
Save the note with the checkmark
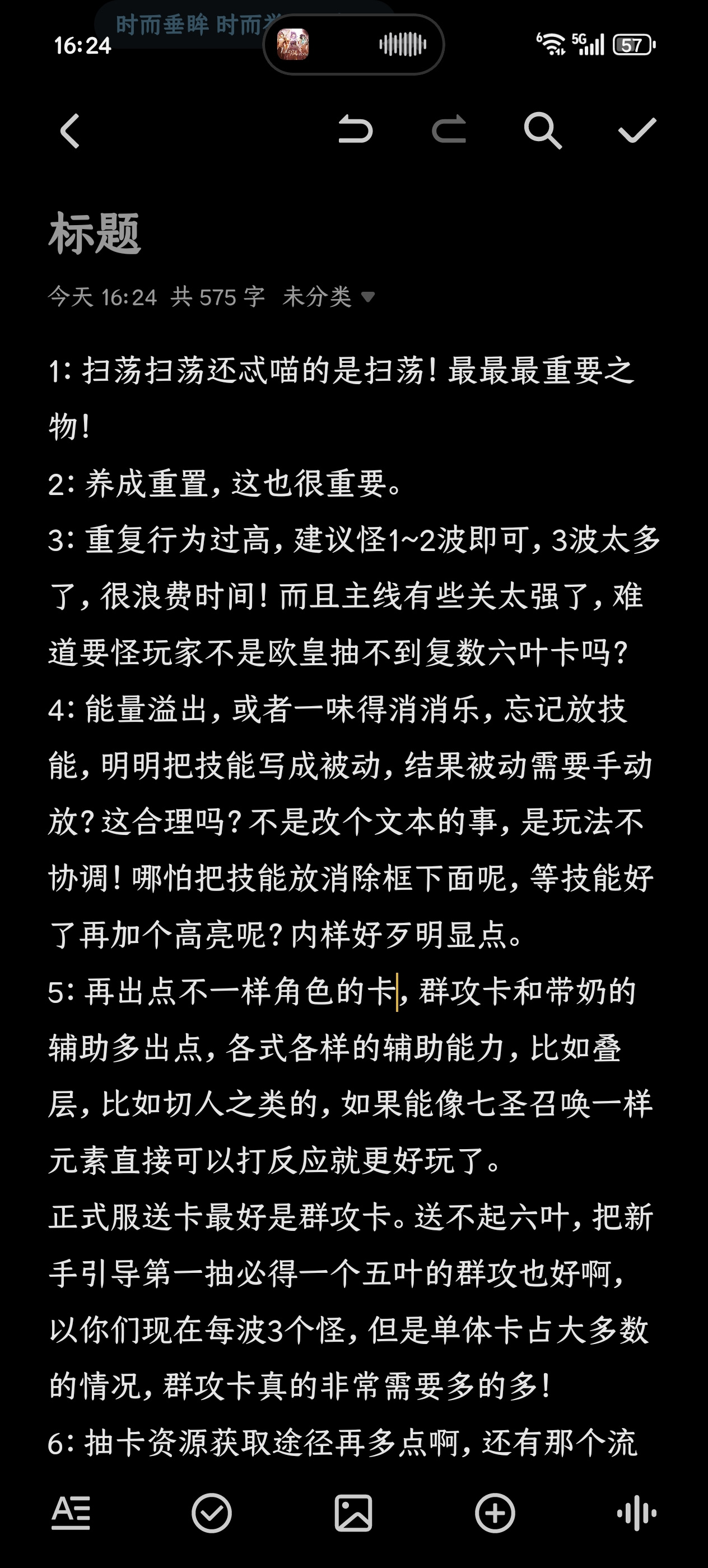click(x=637, y=130)
